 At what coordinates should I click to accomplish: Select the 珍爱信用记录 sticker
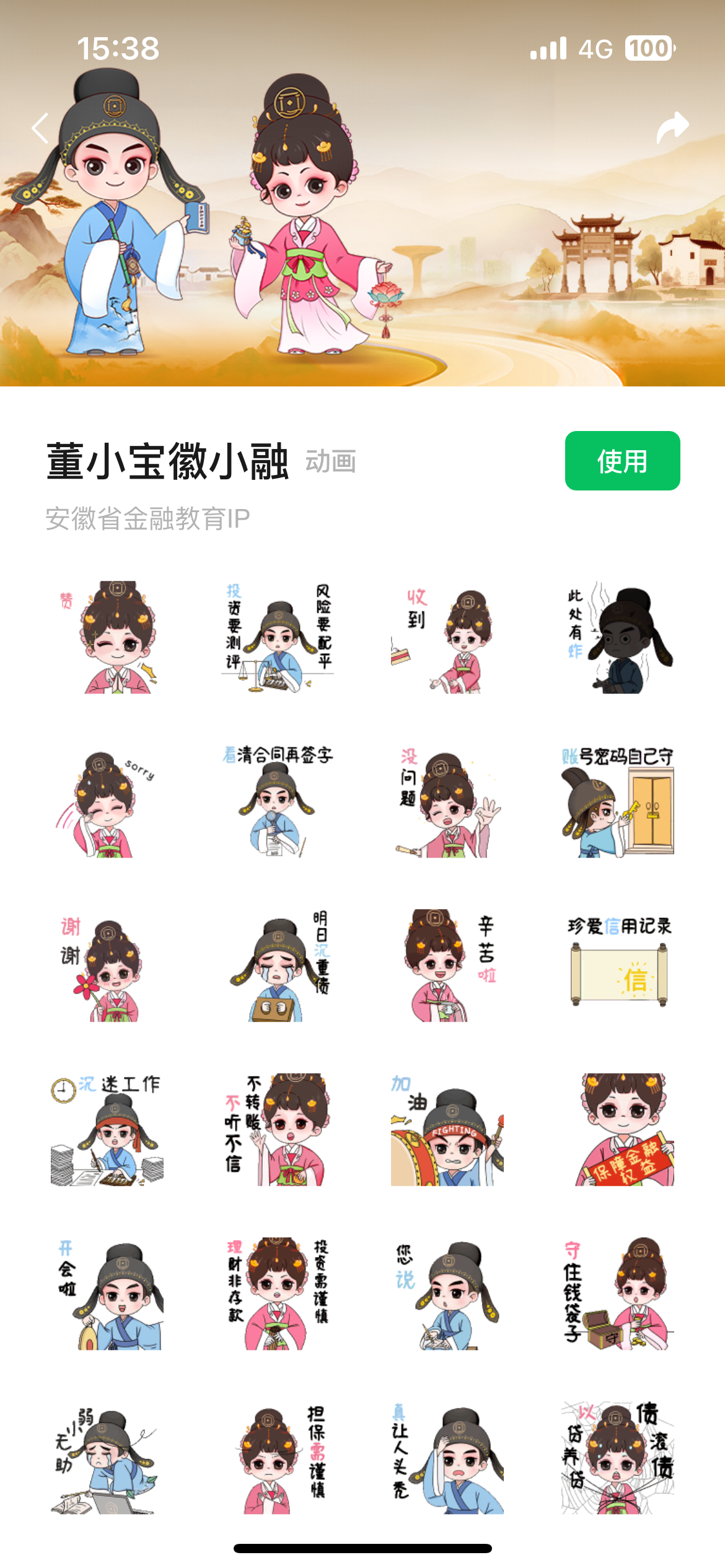[x=618, y=966]
